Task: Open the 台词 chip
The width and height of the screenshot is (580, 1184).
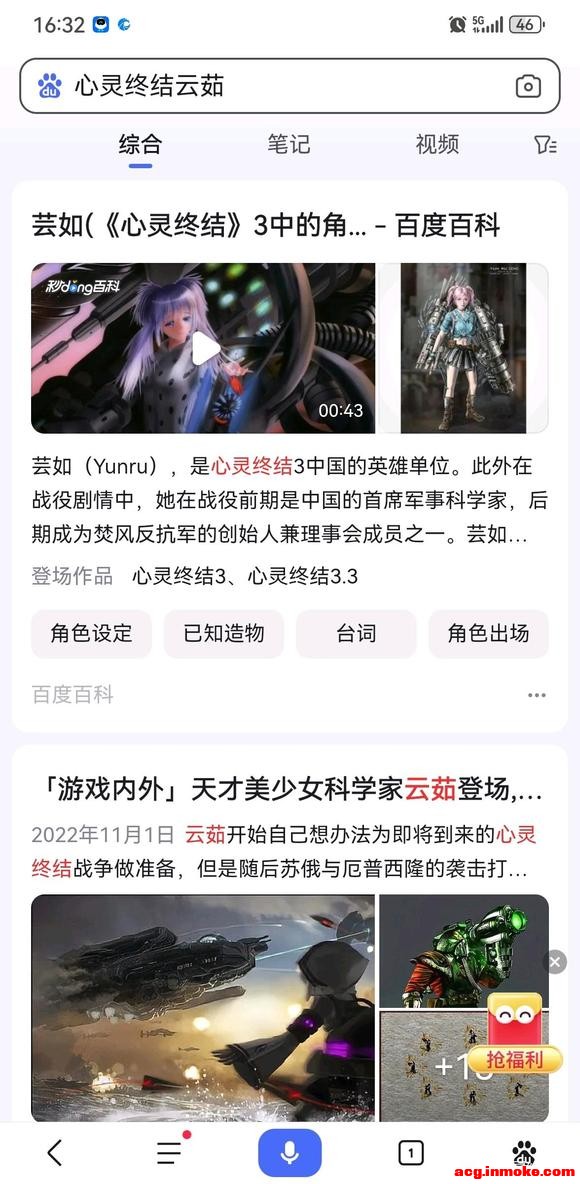Action: [x=356, y=634]
